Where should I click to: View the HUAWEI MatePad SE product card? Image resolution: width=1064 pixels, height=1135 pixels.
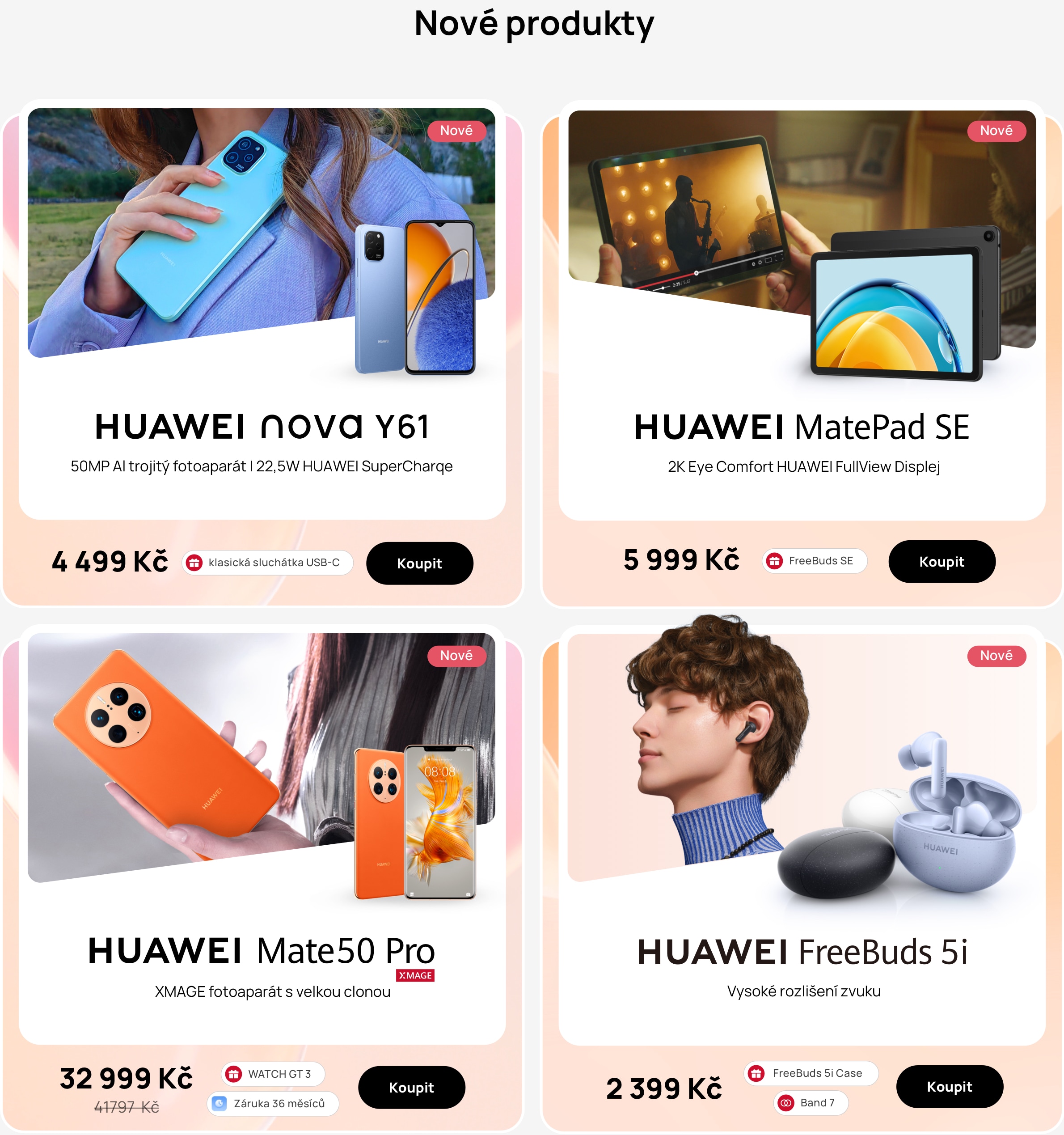pyautogui.click(x=802, y=427)
